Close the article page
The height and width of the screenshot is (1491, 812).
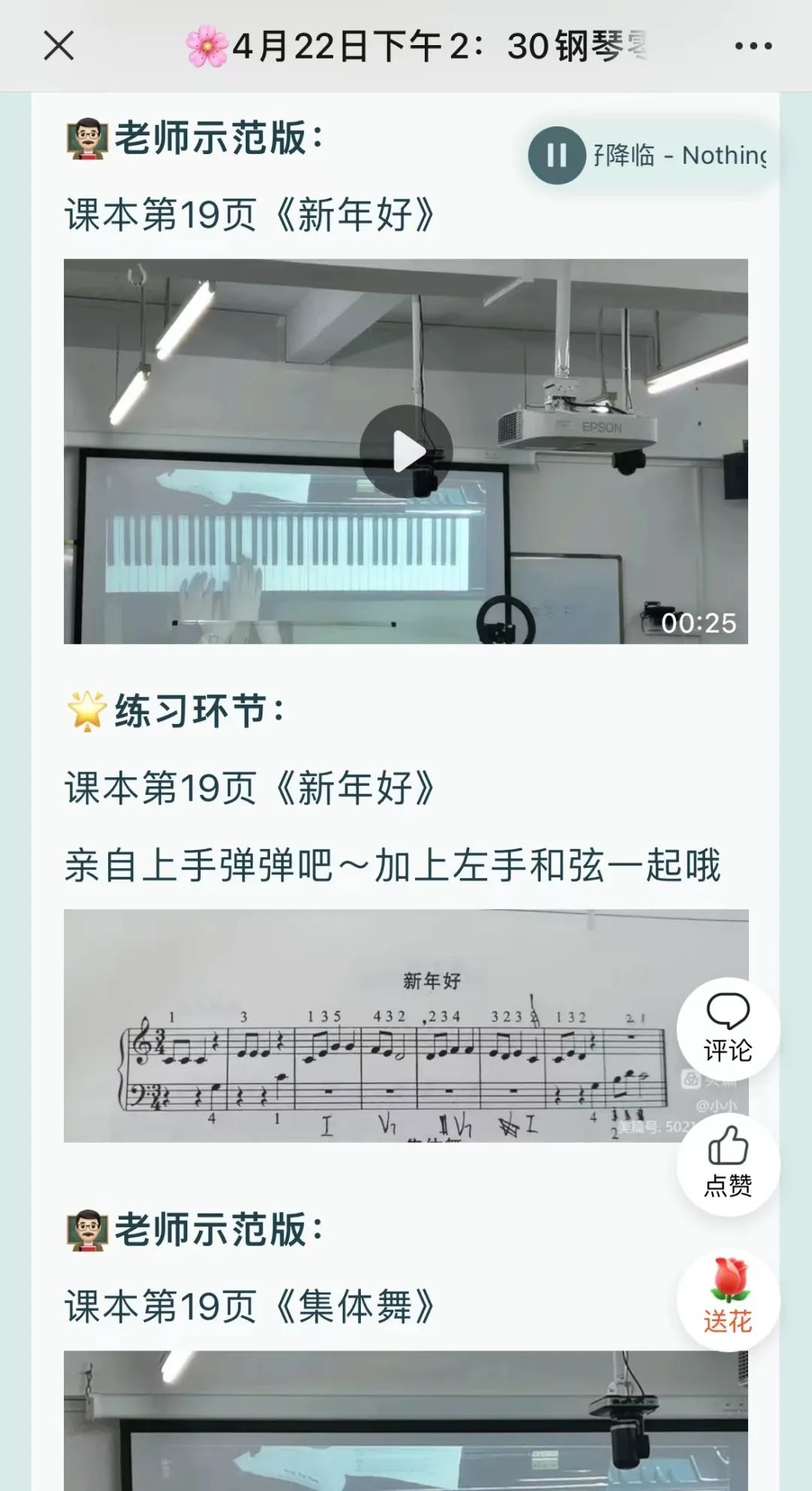(x=59, y=46)
